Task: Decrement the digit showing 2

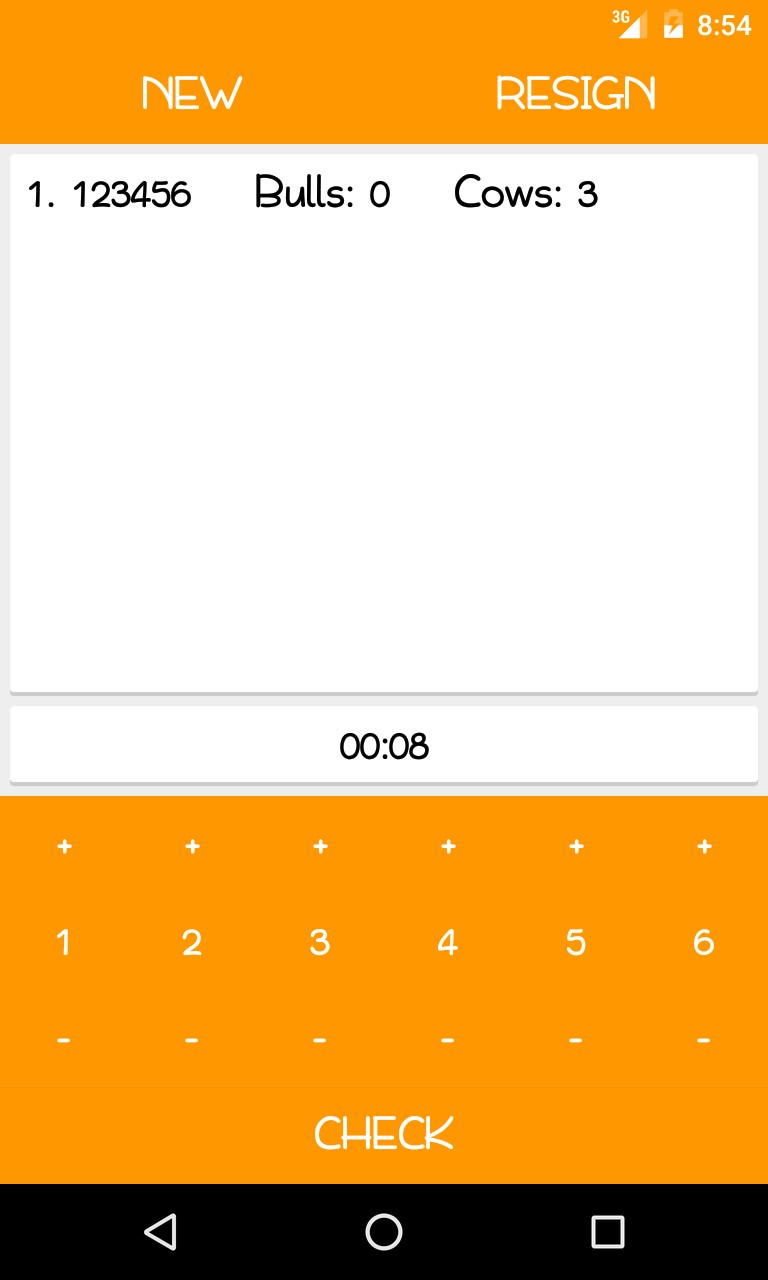Action: tap(192, 1040)
